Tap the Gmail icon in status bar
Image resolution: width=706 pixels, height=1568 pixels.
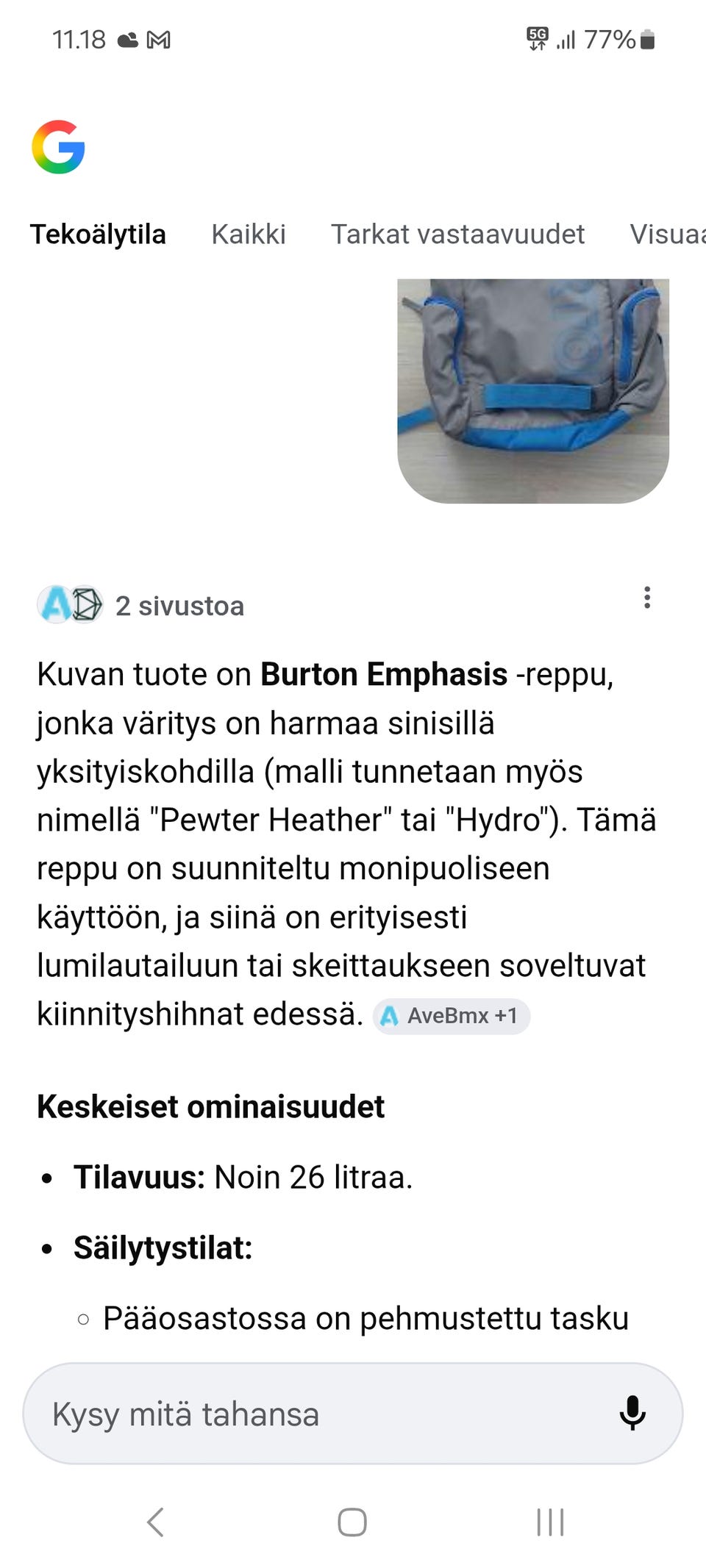(x=159, y=40)
